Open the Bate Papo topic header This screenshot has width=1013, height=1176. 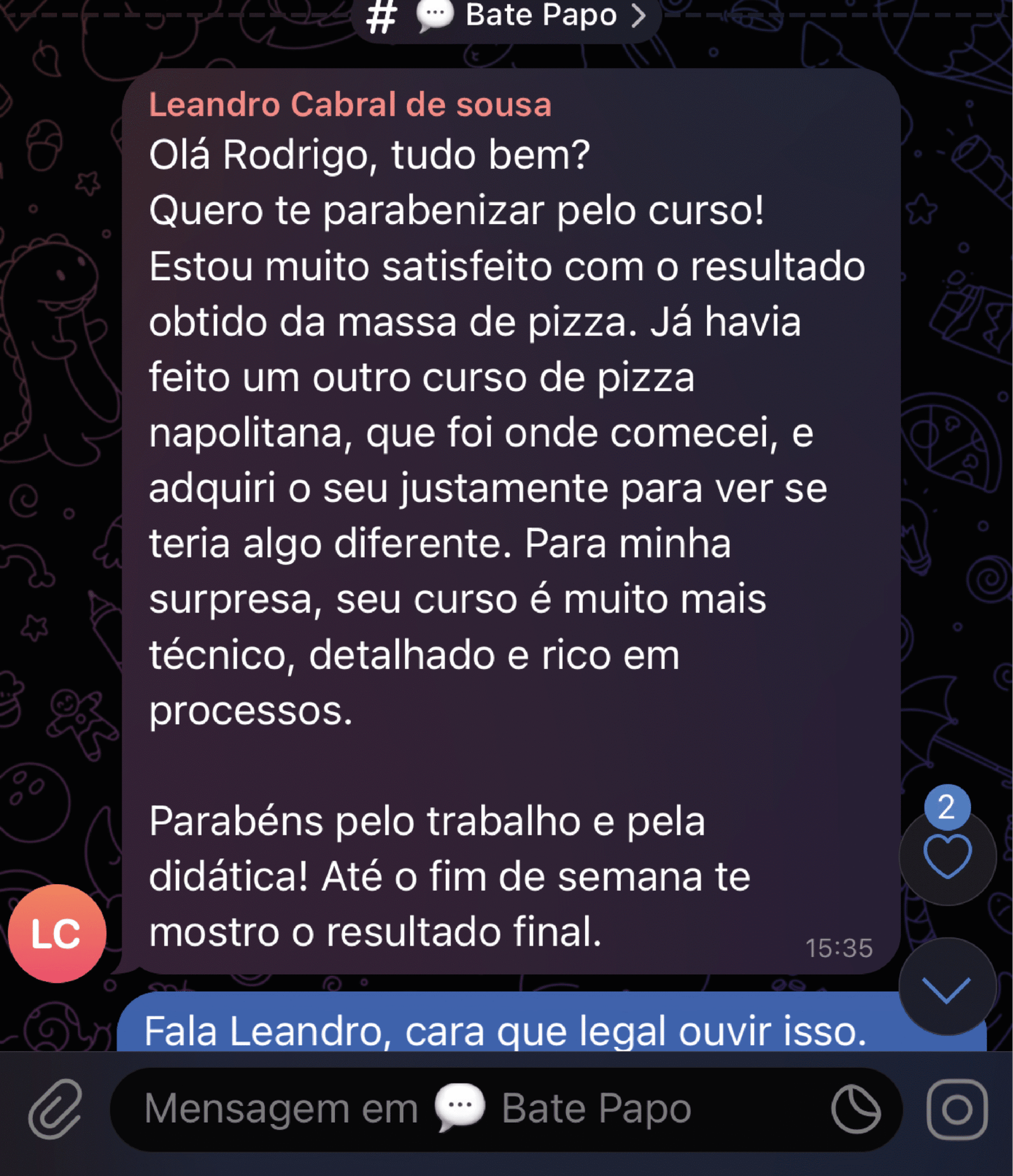pyautogui.click(x=507, y=15)
